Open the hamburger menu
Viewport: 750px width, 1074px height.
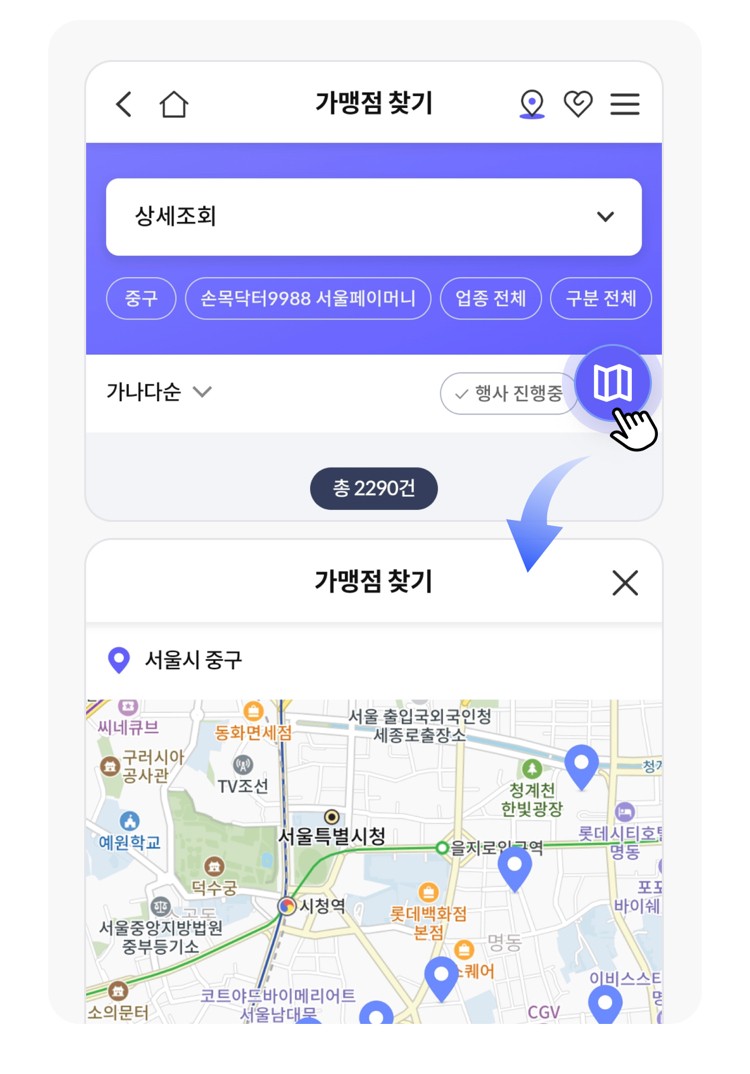(x=625, y=103)
